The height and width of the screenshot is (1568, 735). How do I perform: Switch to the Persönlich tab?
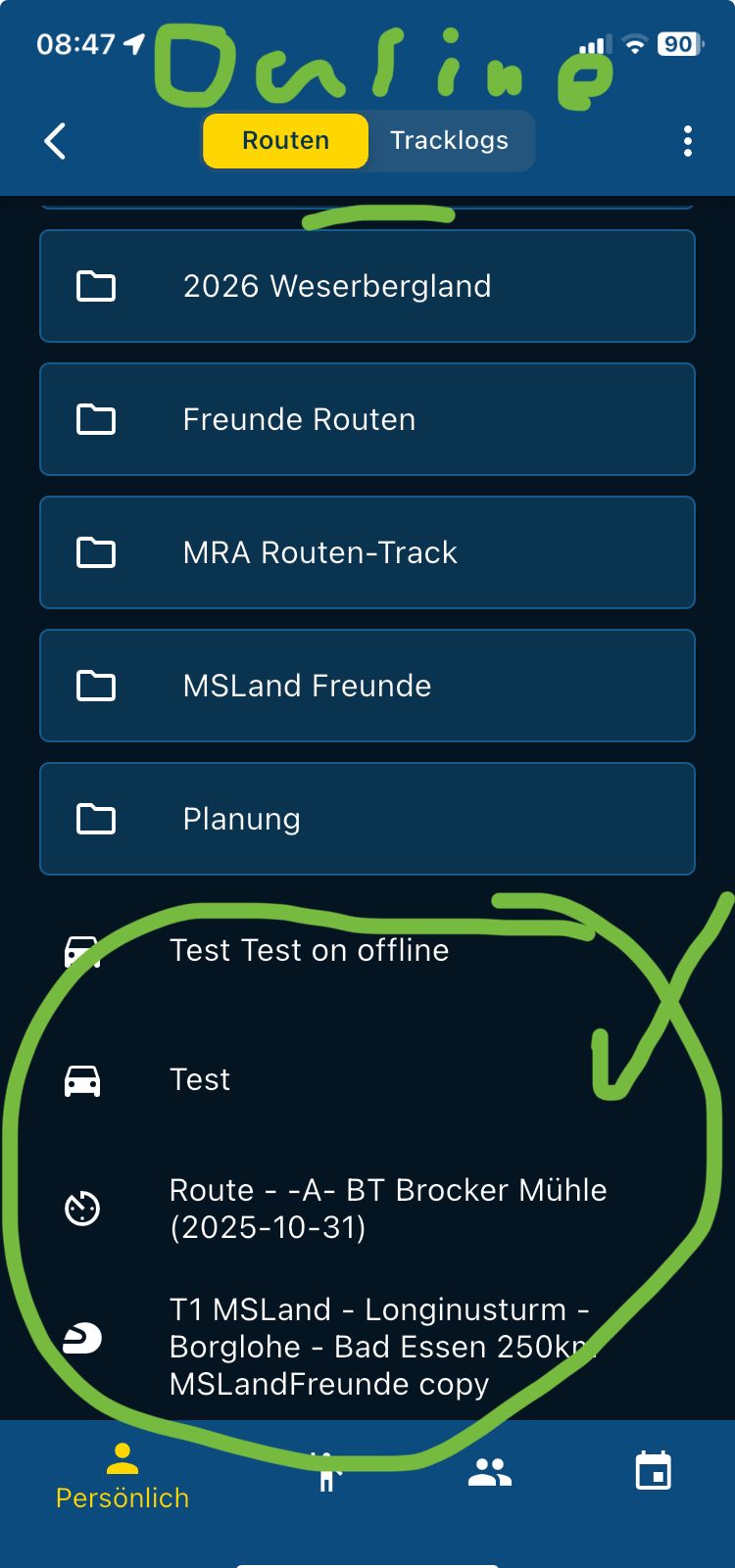click(x=122, y=1477)
